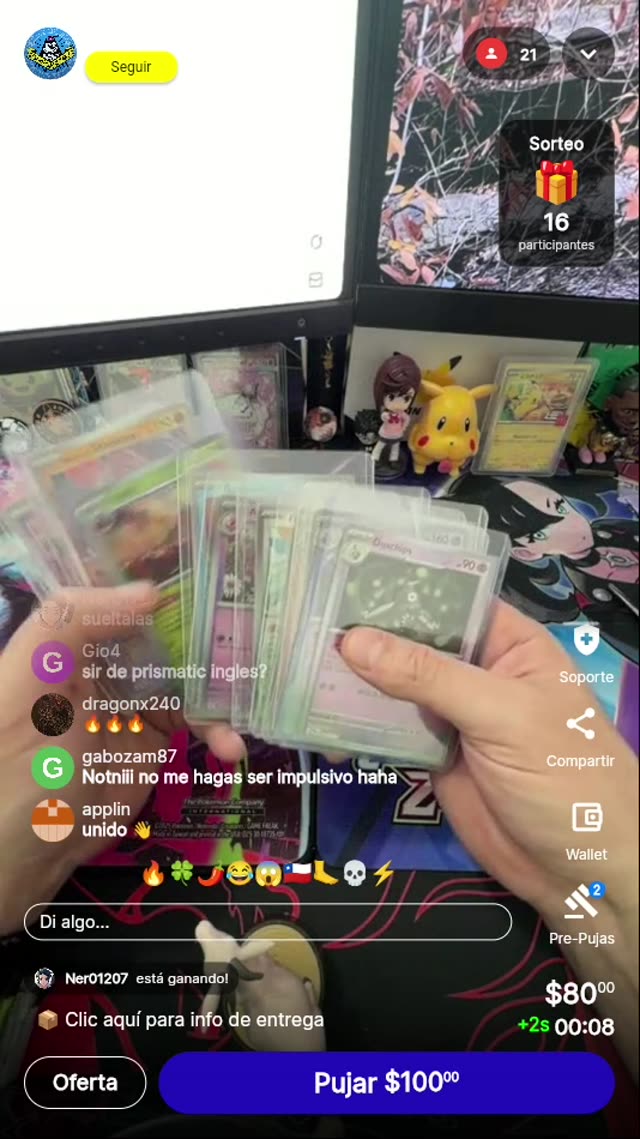Open the streamer's profile avatar

50,53
